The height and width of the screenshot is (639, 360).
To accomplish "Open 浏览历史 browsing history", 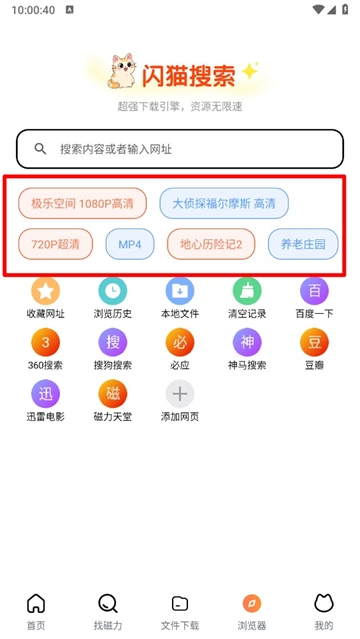I will coord(113,298).
